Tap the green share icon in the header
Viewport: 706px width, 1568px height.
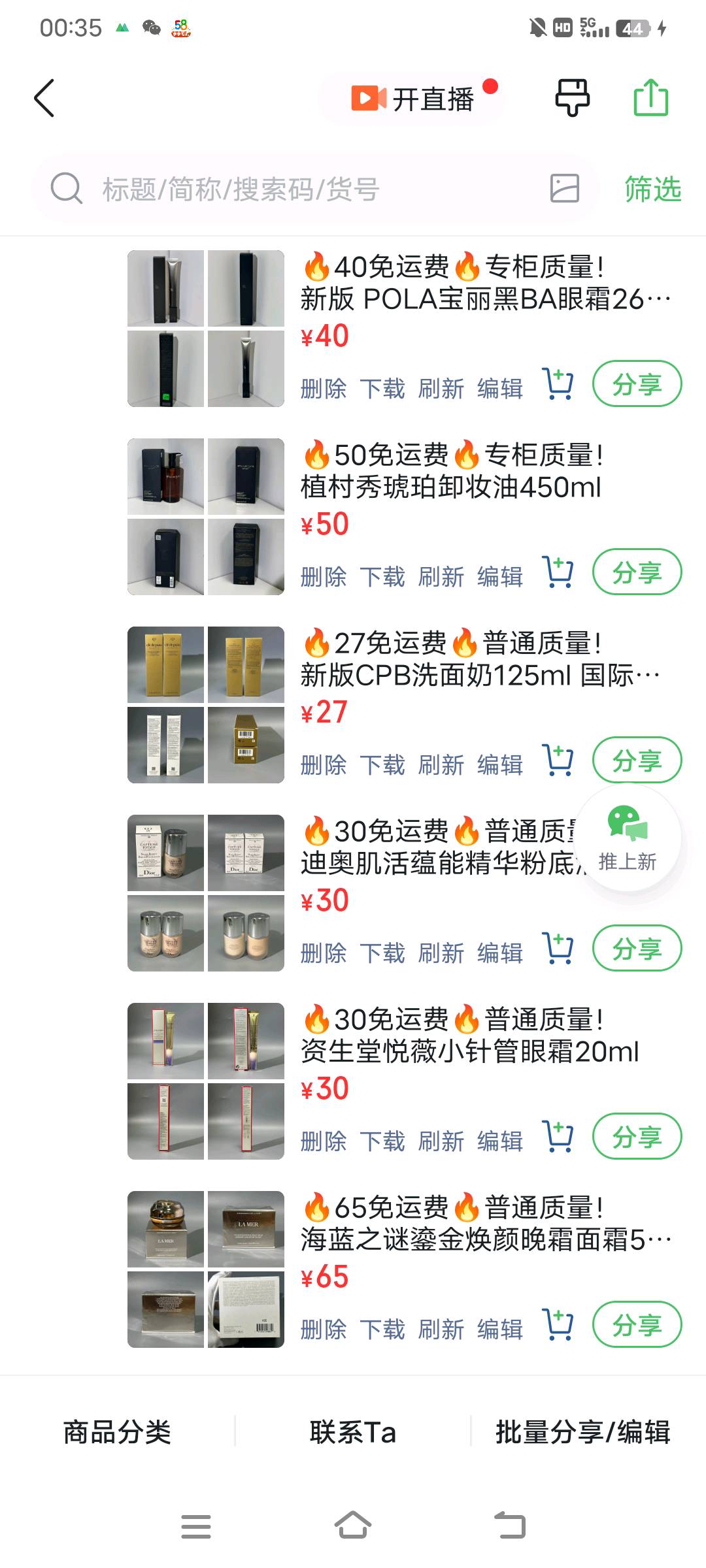coord(651,98)
